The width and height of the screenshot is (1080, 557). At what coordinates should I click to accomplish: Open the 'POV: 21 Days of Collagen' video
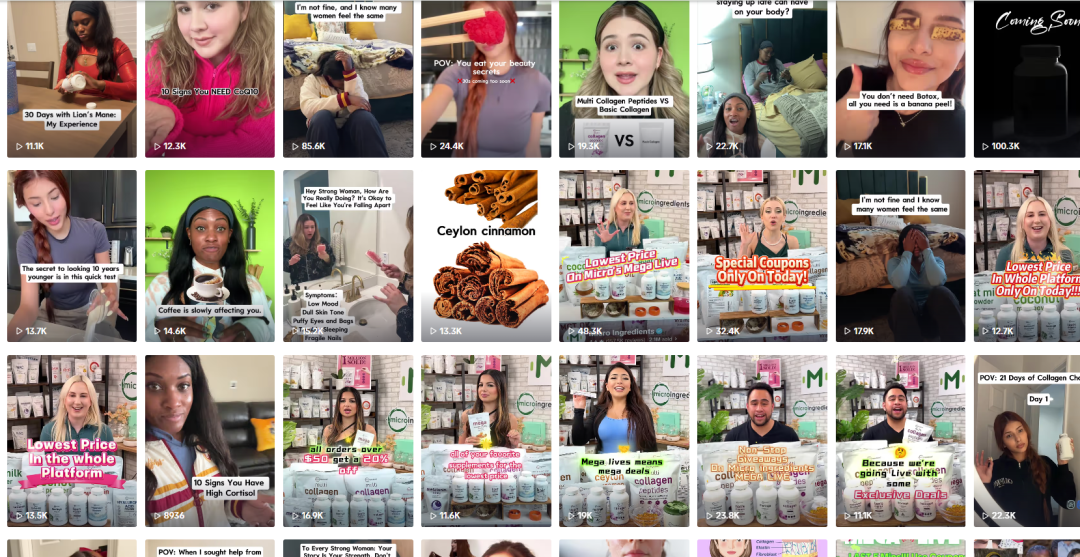pyautogui.click(x=1028, y=440)
